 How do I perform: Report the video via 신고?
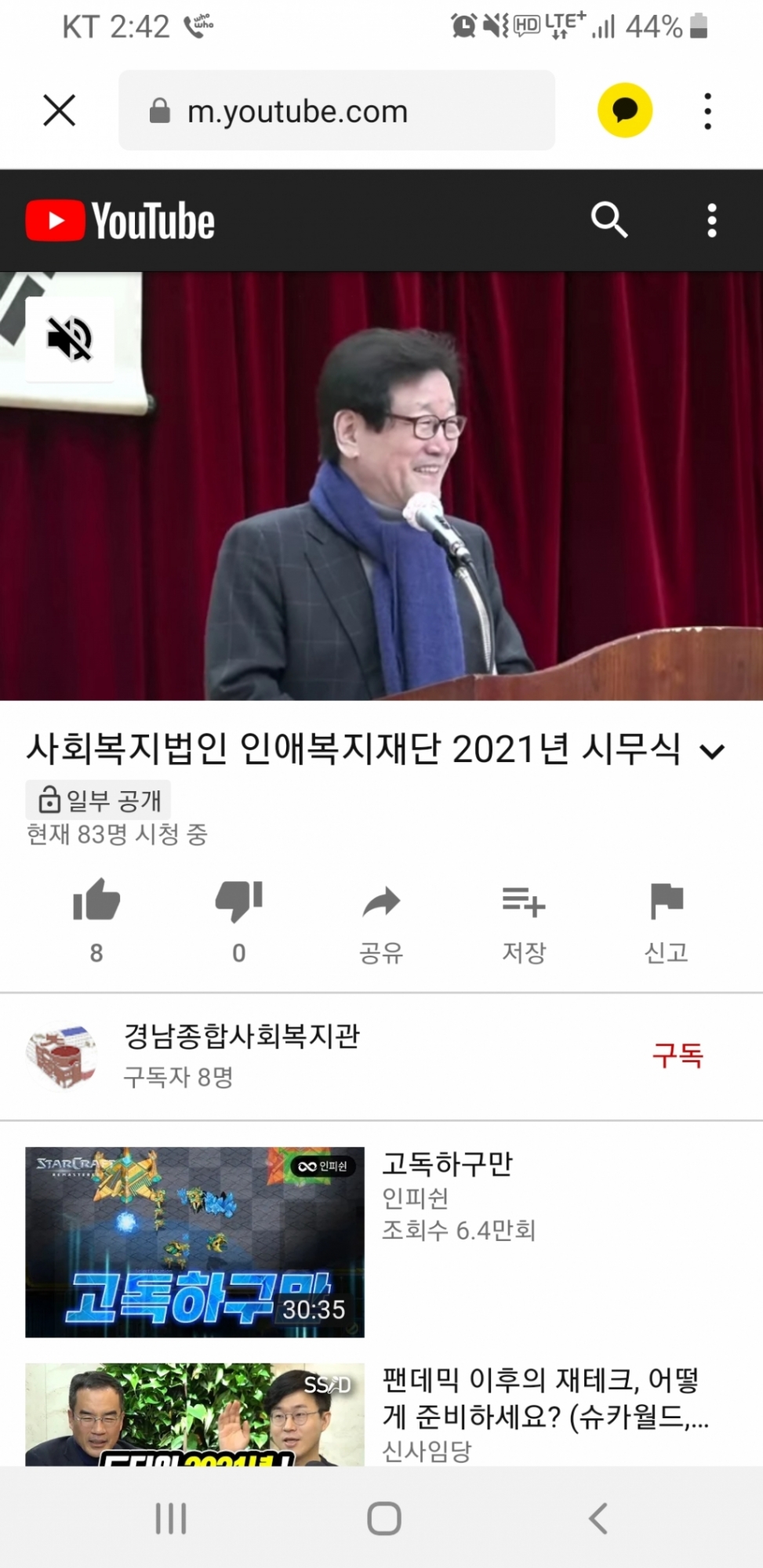pos(666,916)
